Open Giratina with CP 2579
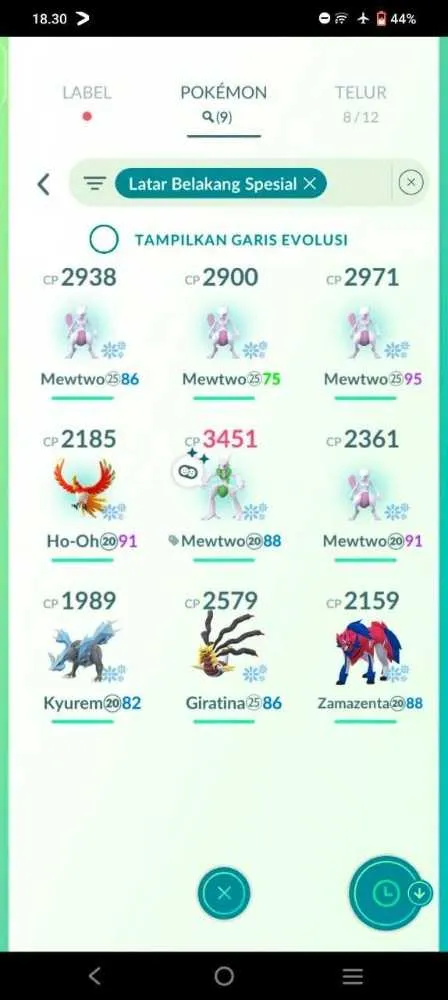448x1000 pixels. click(x=224, y=658)
